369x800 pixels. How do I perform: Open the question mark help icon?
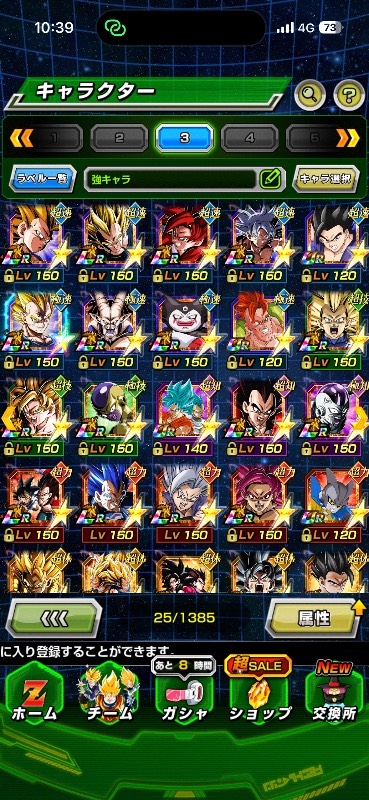[x=349, y=94]
